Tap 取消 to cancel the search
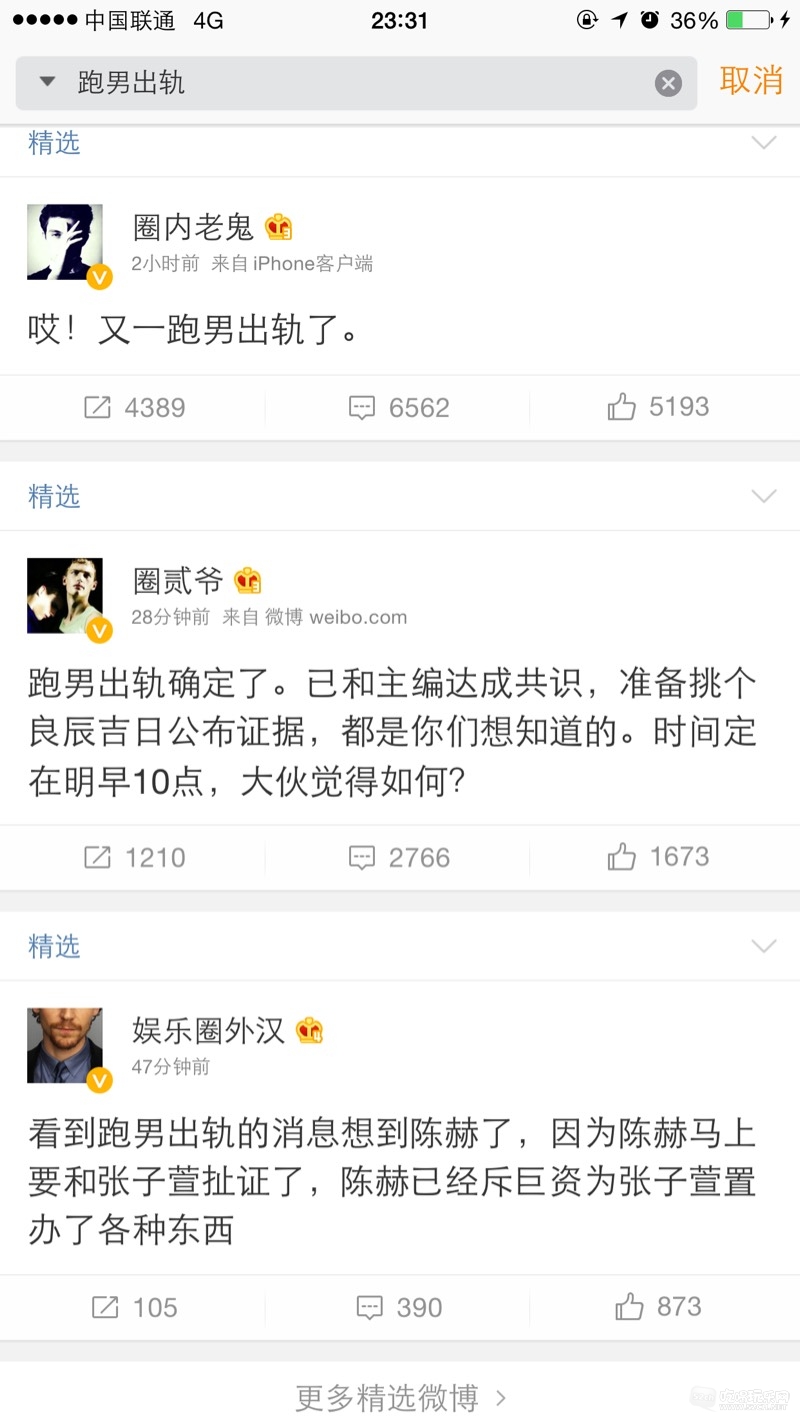800x1423 pixels. coord(751,81)
